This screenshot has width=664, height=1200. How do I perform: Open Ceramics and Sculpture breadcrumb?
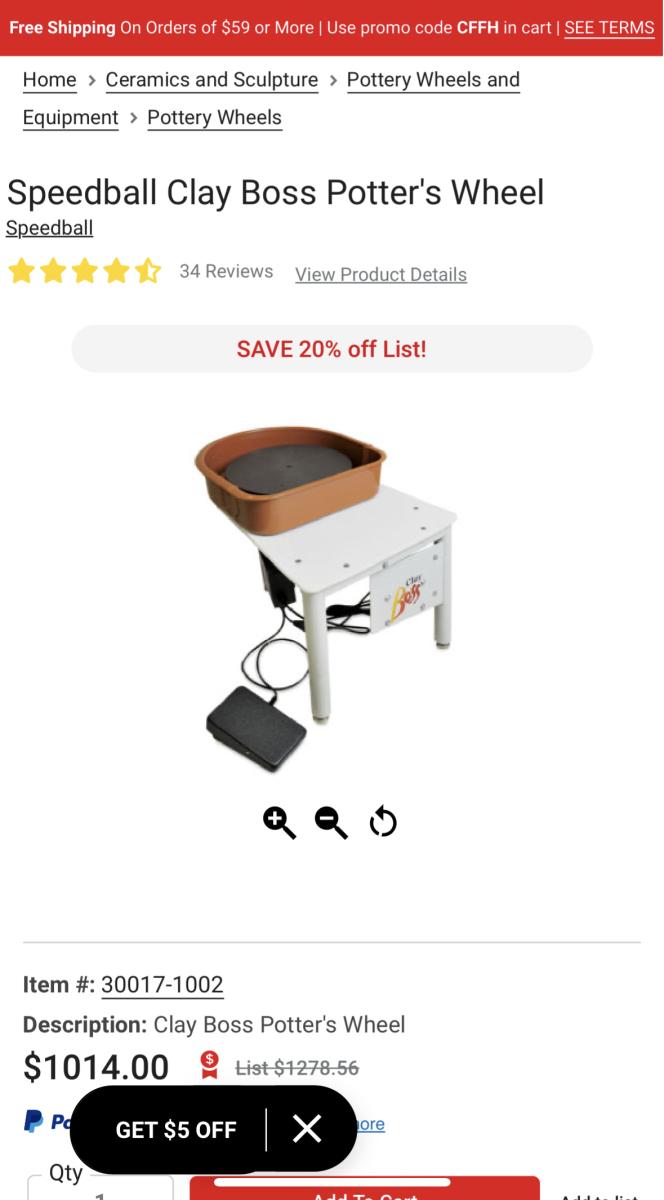(212, 80)
